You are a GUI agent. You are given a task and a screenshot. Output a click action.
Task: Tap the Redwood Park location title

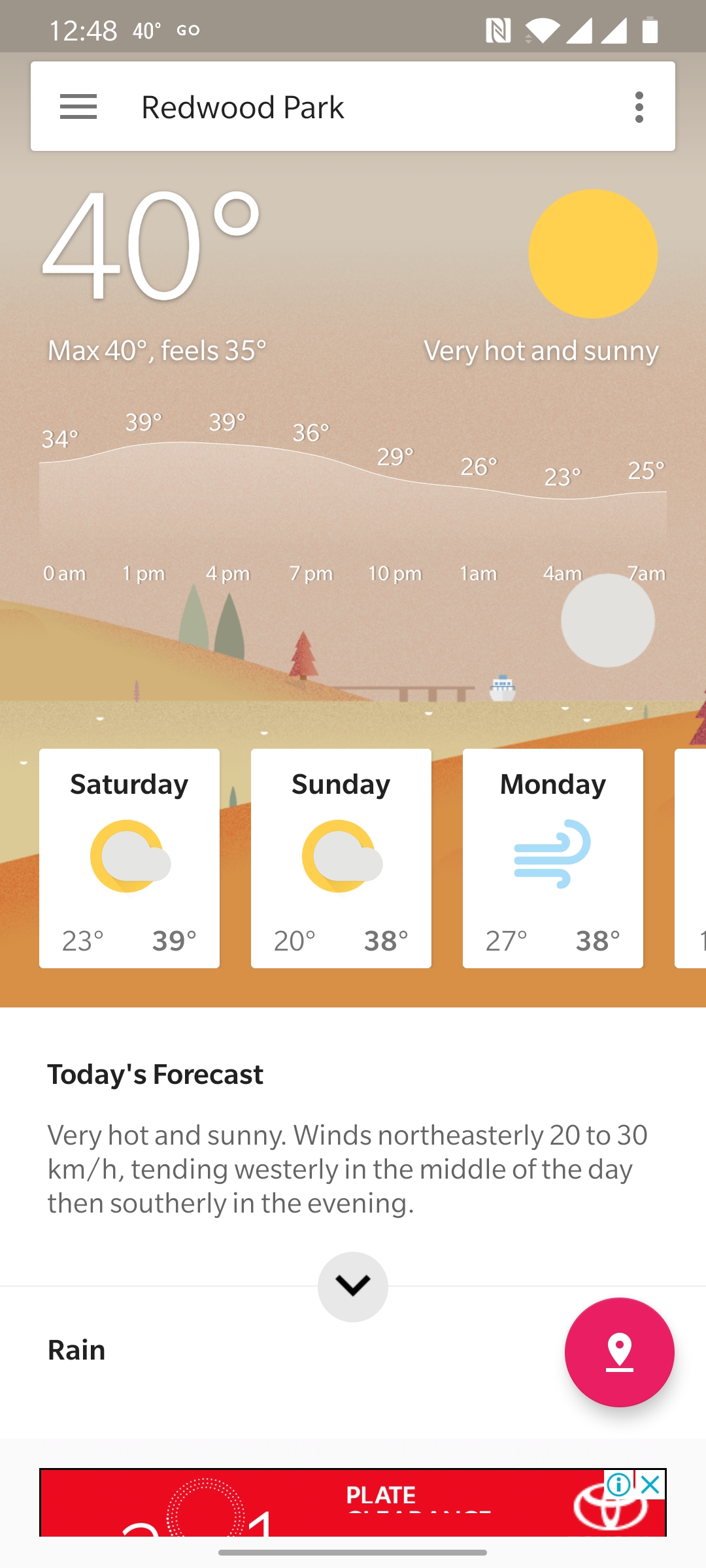(243, 107)
